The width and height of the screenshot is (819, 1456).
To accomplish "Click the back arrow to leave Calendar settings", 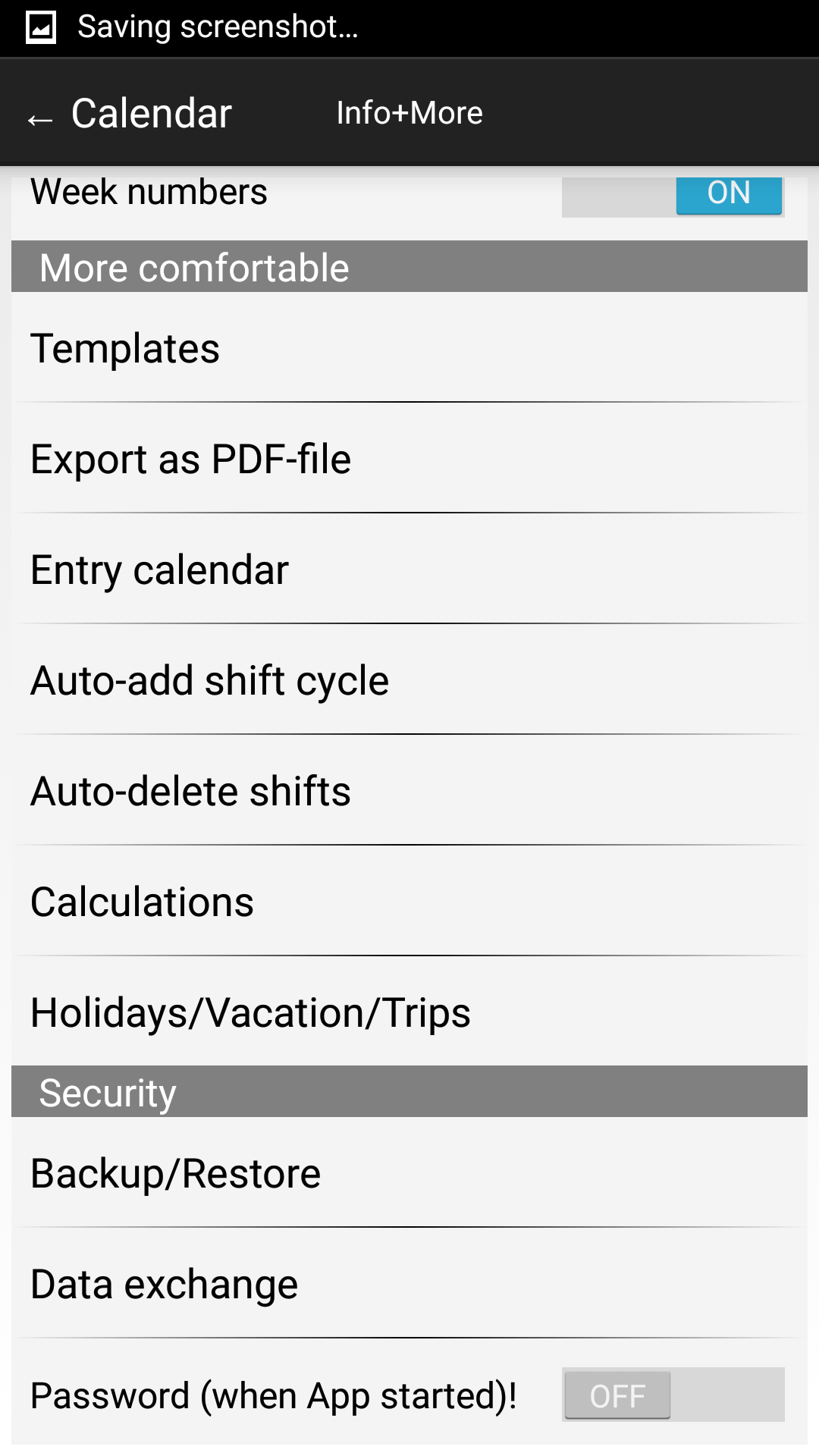I will [x=41, y=115].
